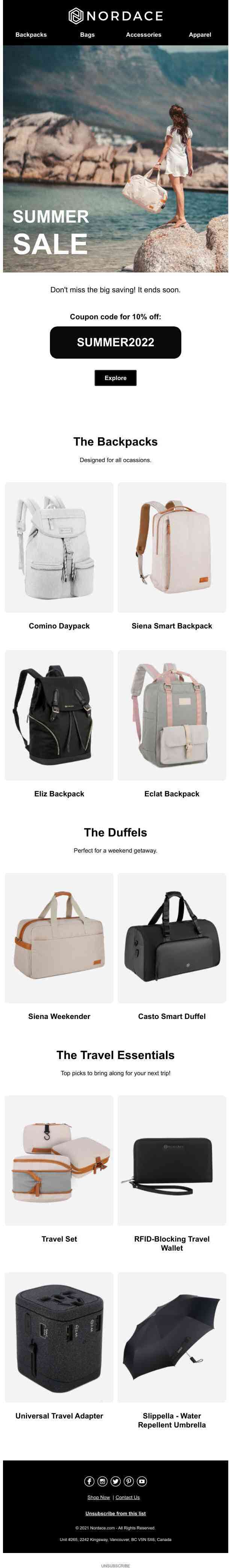The width and height of the screenshot is (229, 1568).
Task: Open the Eclat Backpack product tile
Action: (x=172, y=715)
